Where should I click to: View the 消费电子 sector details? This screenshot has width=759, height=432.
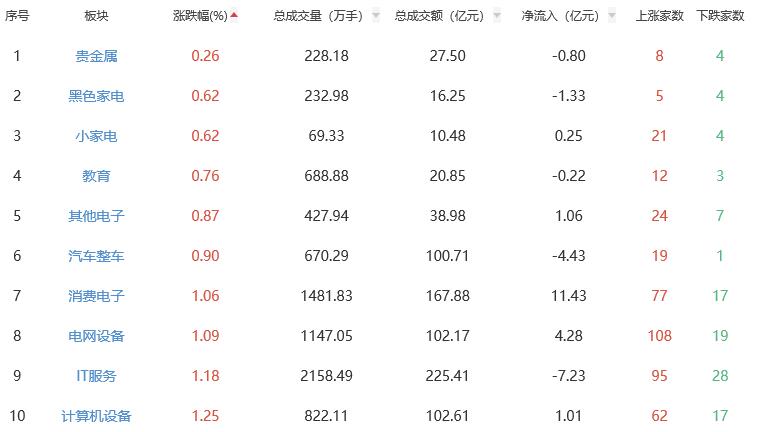tap(96, 296)
